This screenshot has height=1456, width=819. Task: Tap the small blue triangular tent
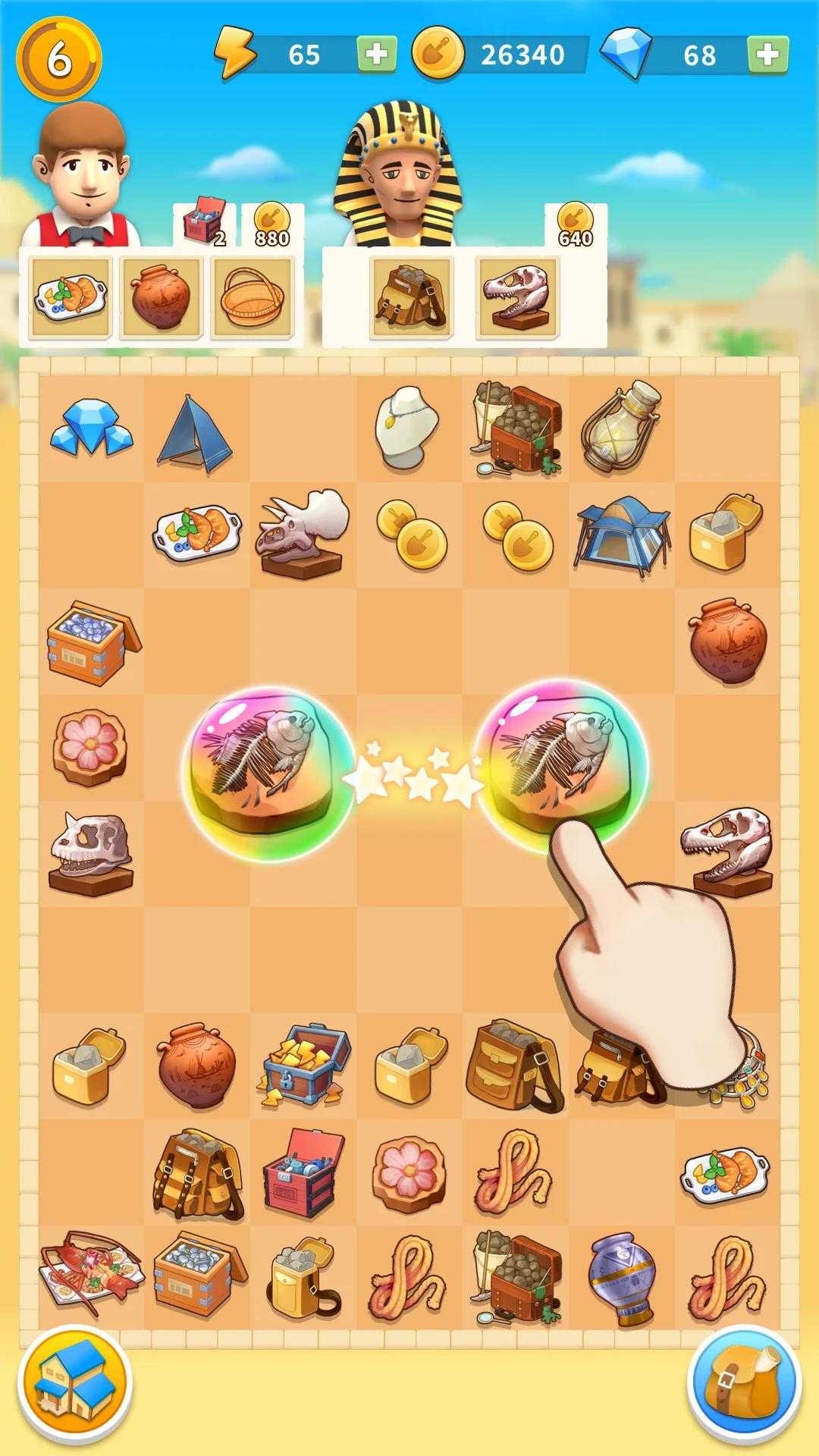point(194,435)
